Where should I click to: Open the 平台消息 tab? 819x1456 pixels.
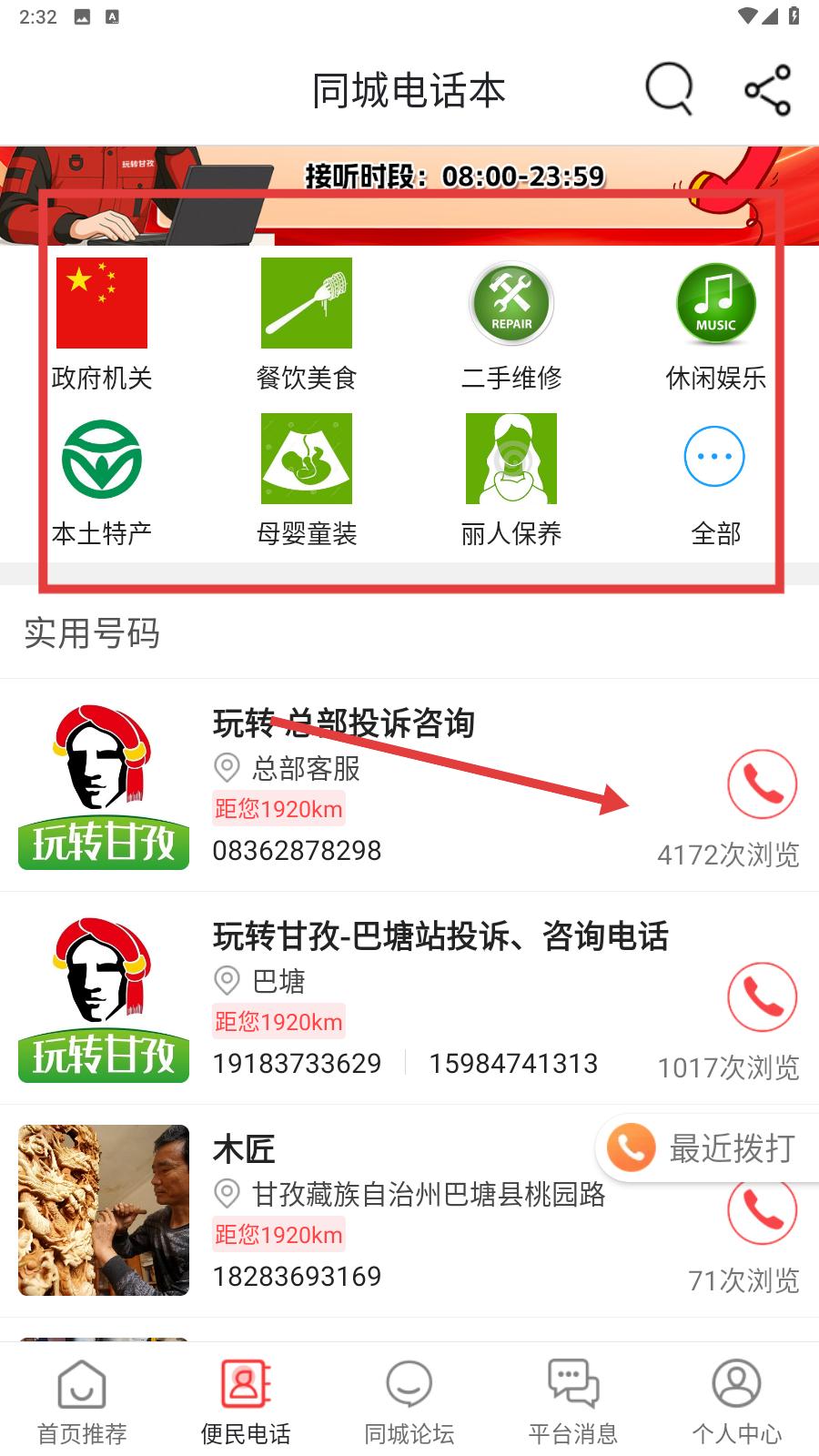573,1401
